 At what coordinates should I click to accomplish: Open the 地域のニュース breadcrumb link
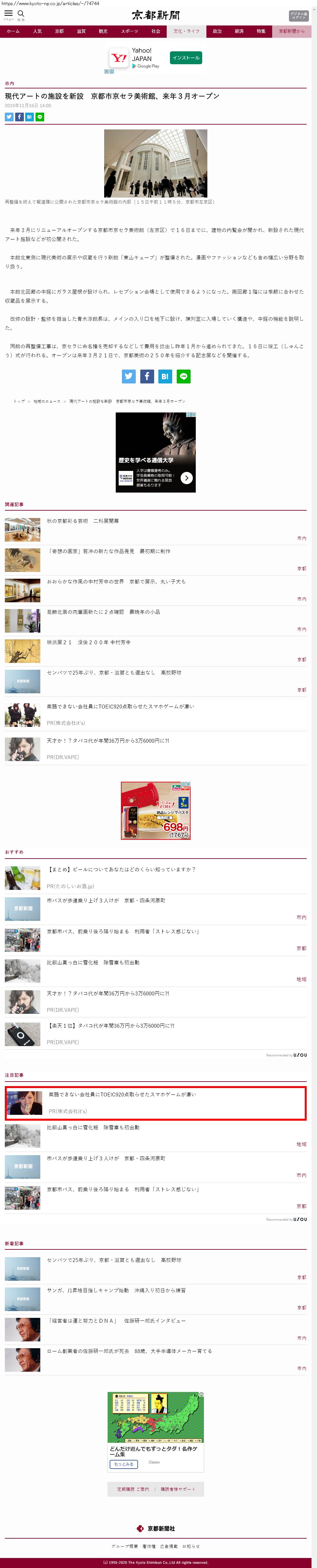point(47,401)
